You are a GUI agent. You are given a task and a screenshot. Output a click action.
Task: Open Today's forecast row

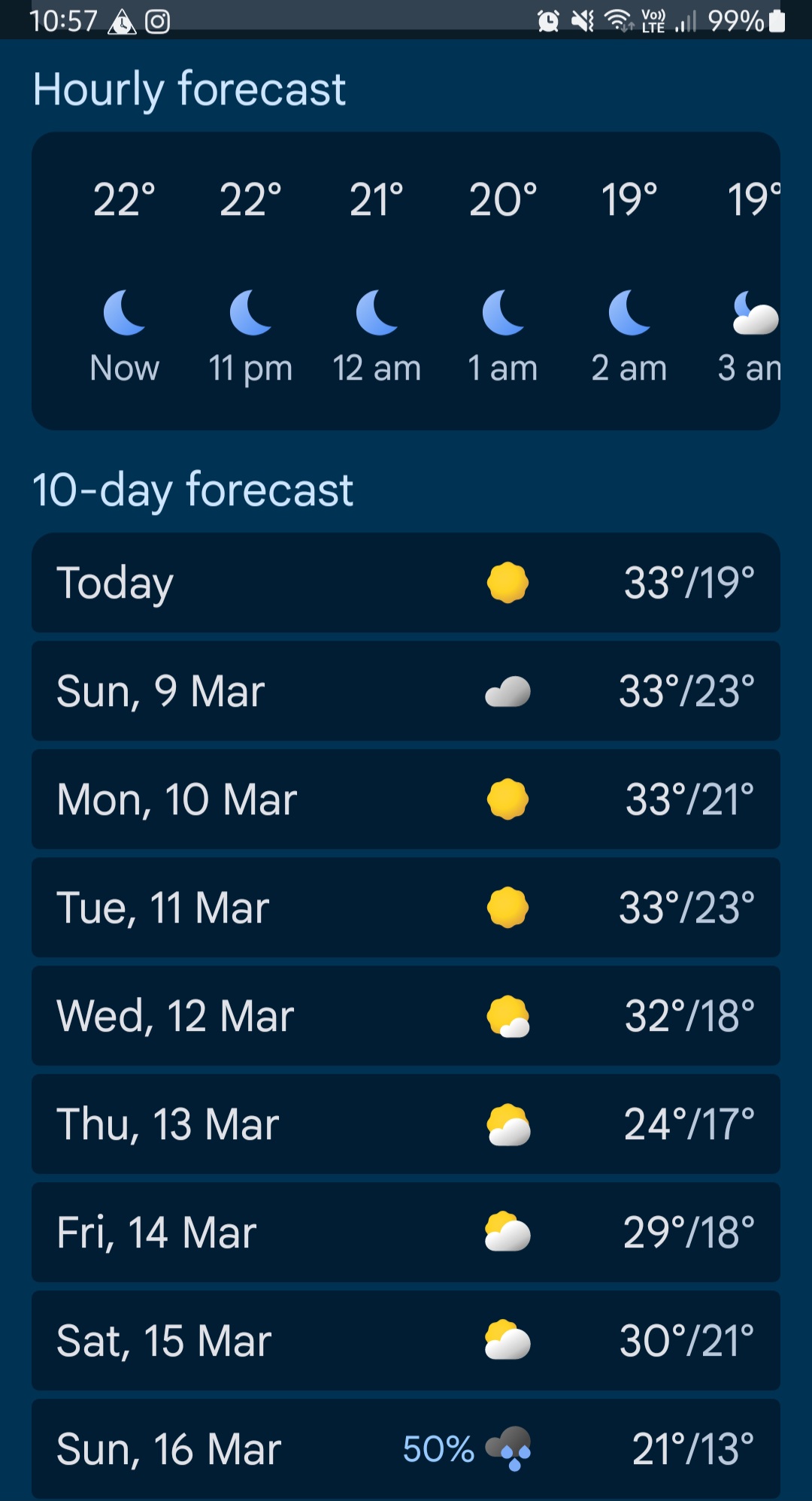(x=406, y=583)
